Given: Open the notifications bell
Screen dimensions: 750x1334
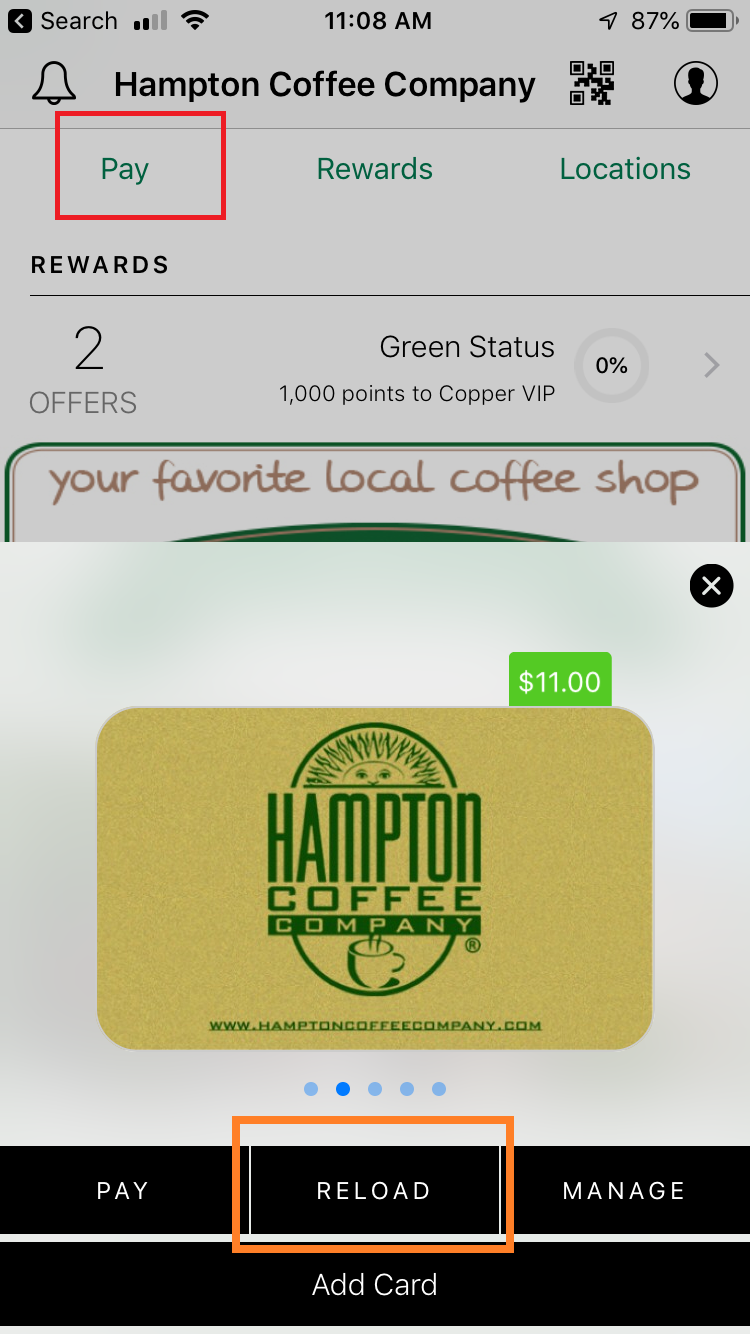Looking at the screenshot, I should point(54,84).
